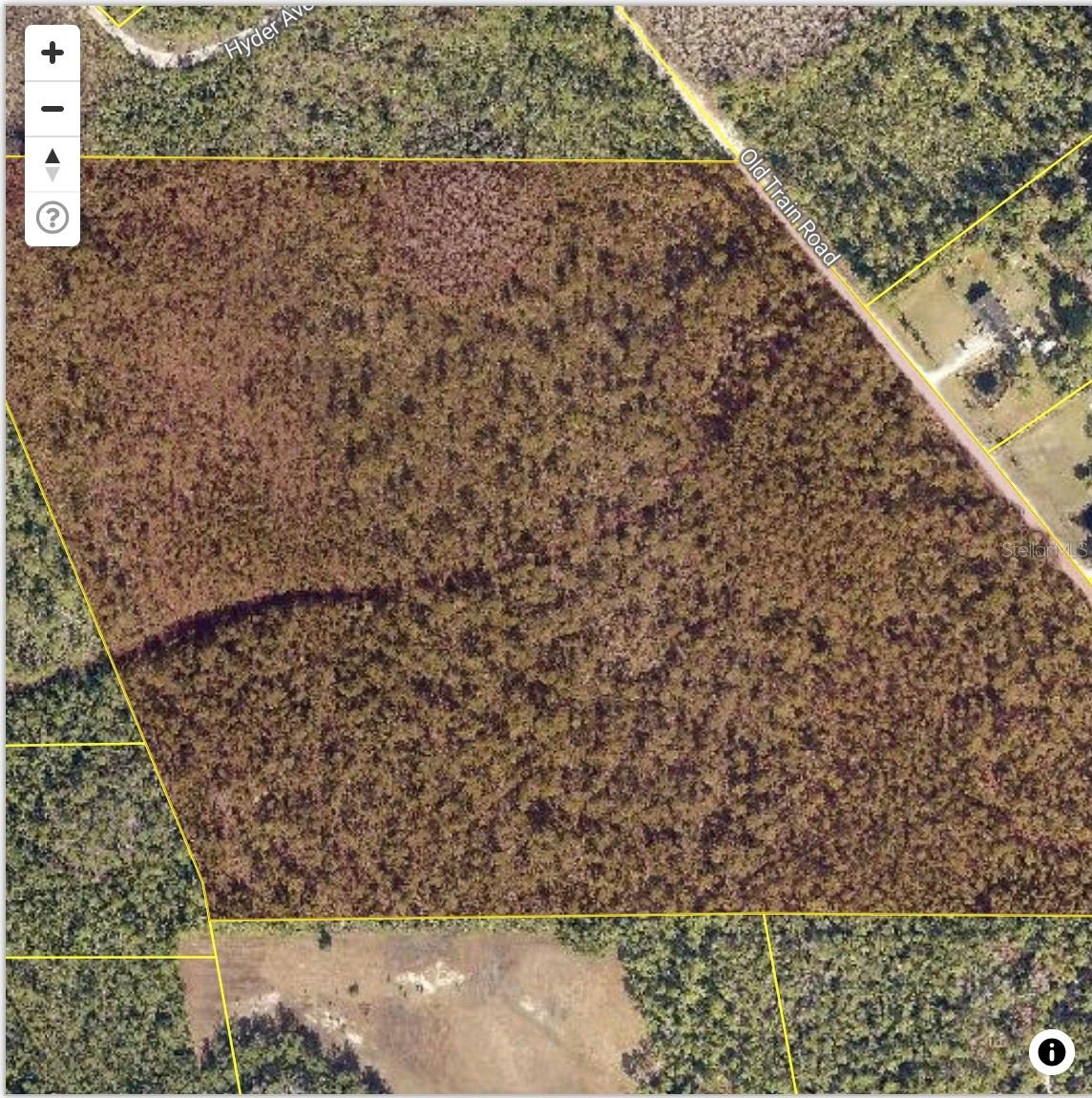Screen dimensions: 1092x1098
Task: Zoom in using the plus control
Action: click(x=52, y=53)
